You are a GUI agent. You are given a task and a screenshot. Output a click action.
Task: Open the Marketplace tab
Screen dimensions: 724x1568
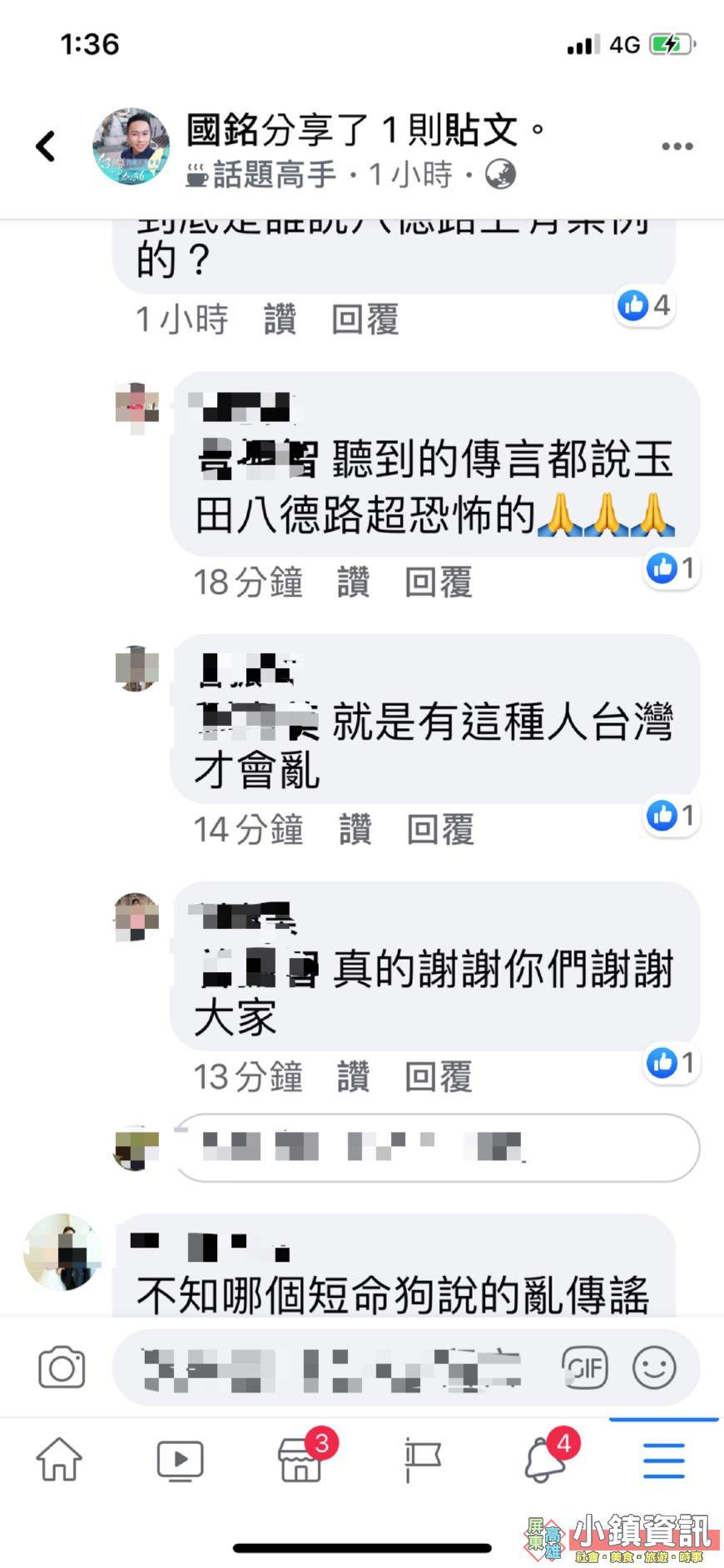(301, 1460)
